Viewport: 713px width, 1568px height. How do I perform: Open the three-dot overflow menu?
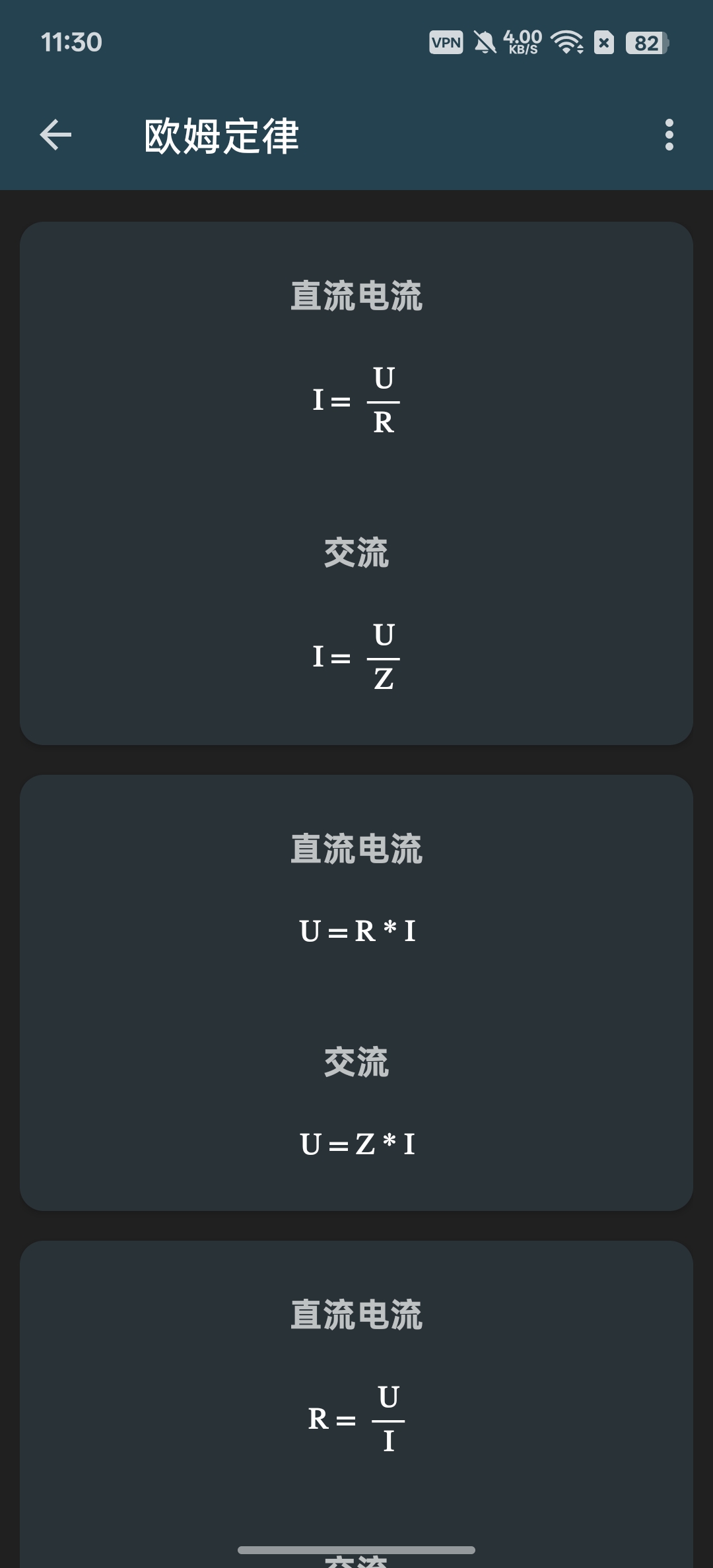(670, 134)
